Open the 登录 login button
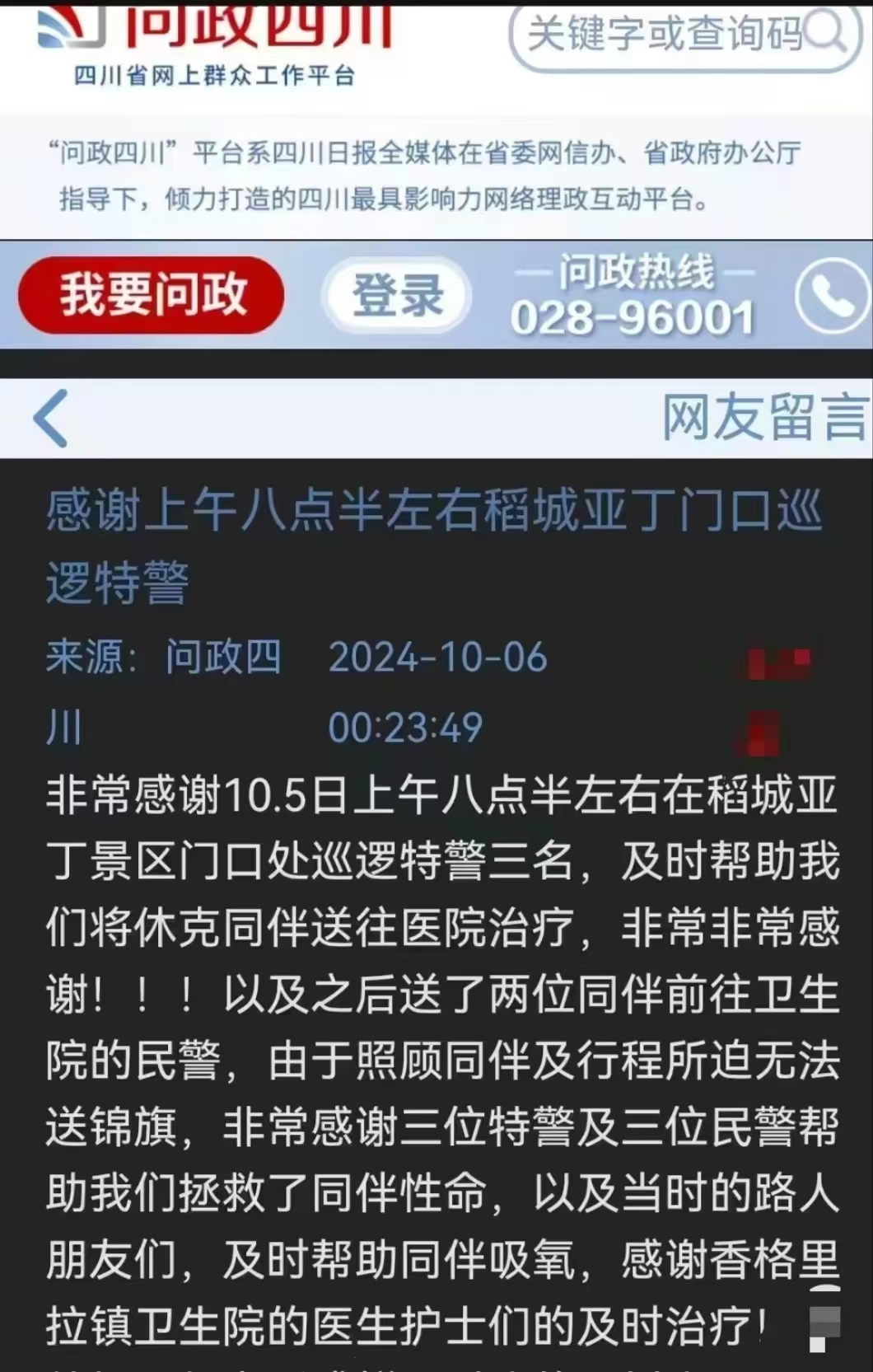Viewport: 873px width, 1372px height. pos(399,295)
